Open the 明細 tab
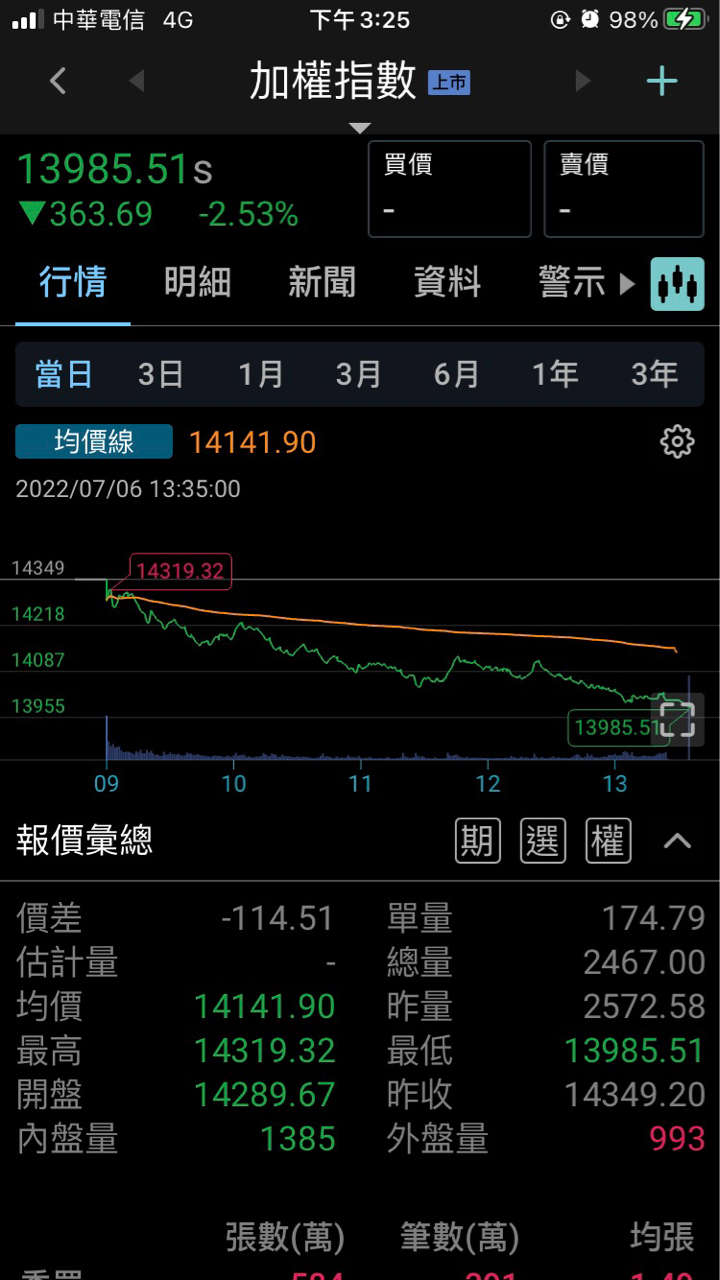The width and height of the screenshot is (720, 1280). tap(197, 283)
